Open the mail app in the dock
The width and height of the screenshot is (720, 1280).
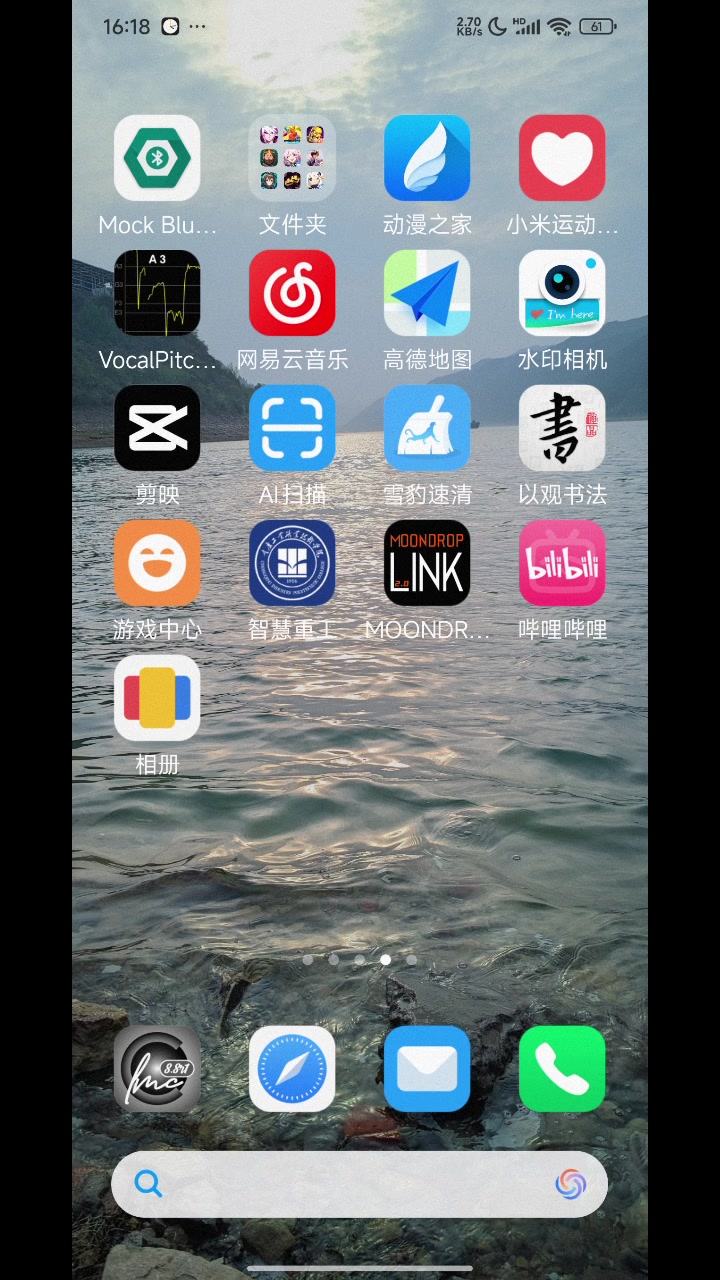[x=427, y=1069]
